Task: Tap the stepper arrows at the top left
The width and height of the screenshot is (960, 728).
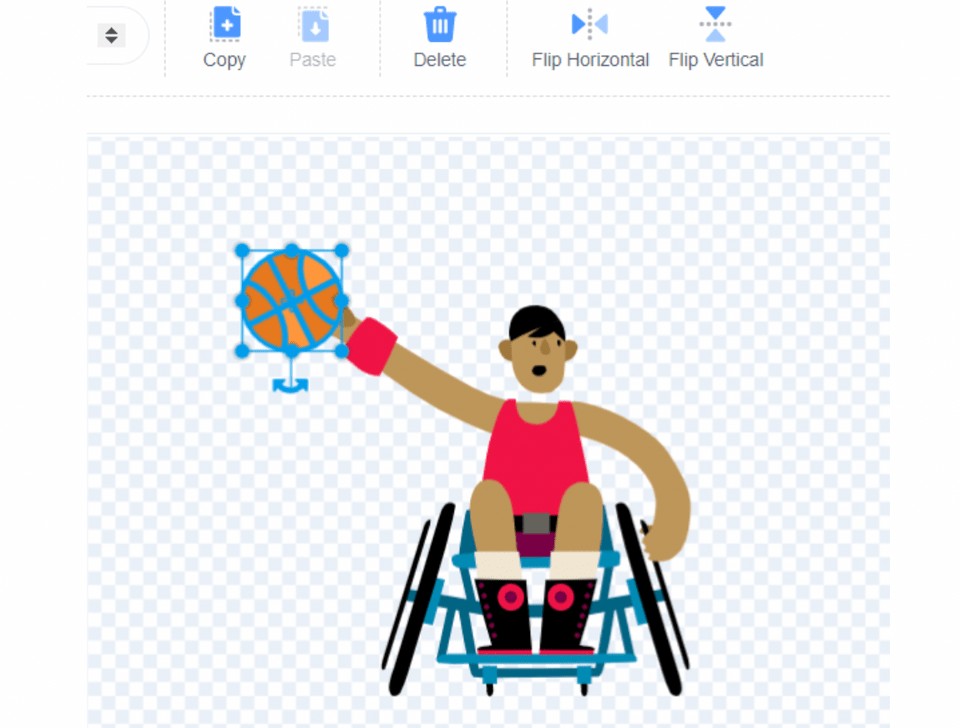Action: [111, 36]
